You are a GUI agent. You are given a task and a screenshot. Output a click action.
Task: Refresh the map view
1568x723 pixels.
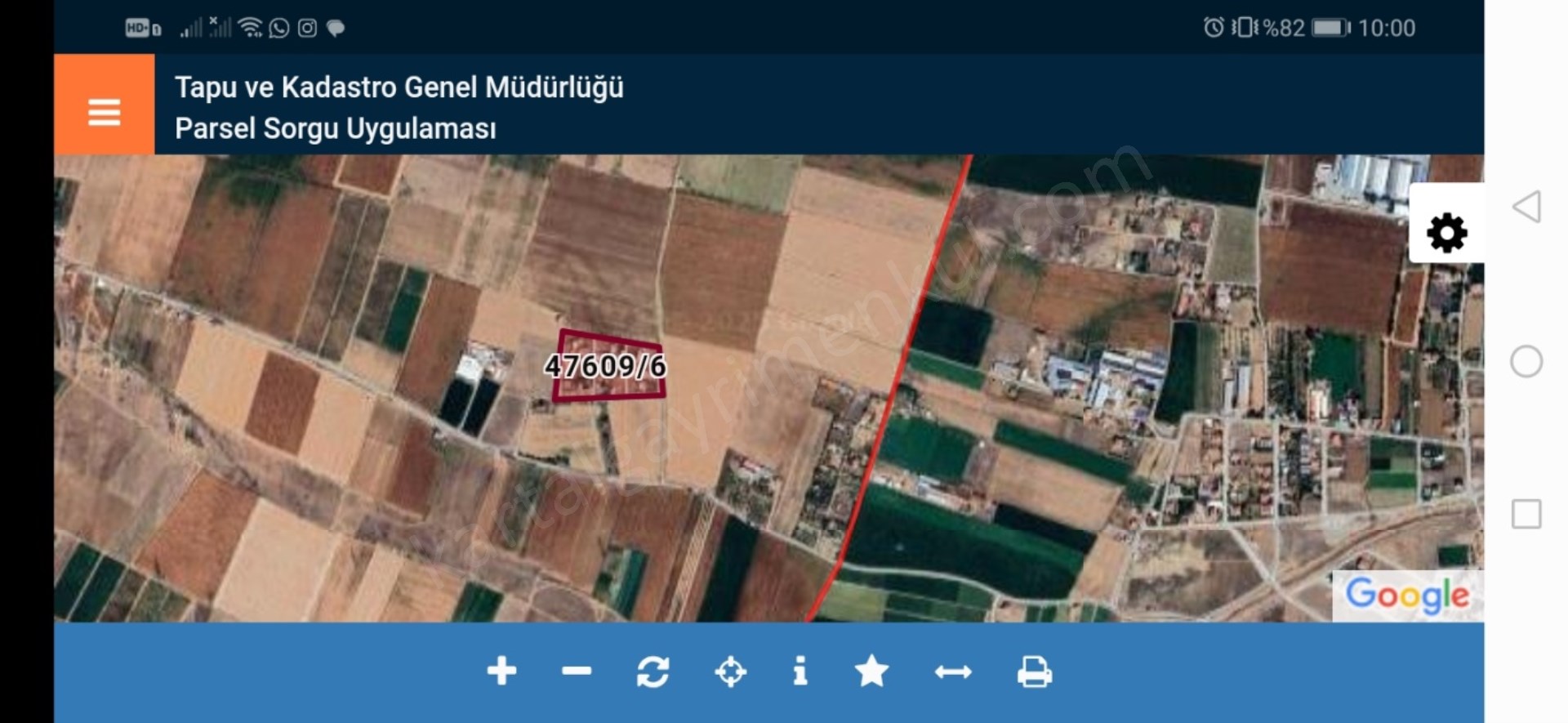653,672
